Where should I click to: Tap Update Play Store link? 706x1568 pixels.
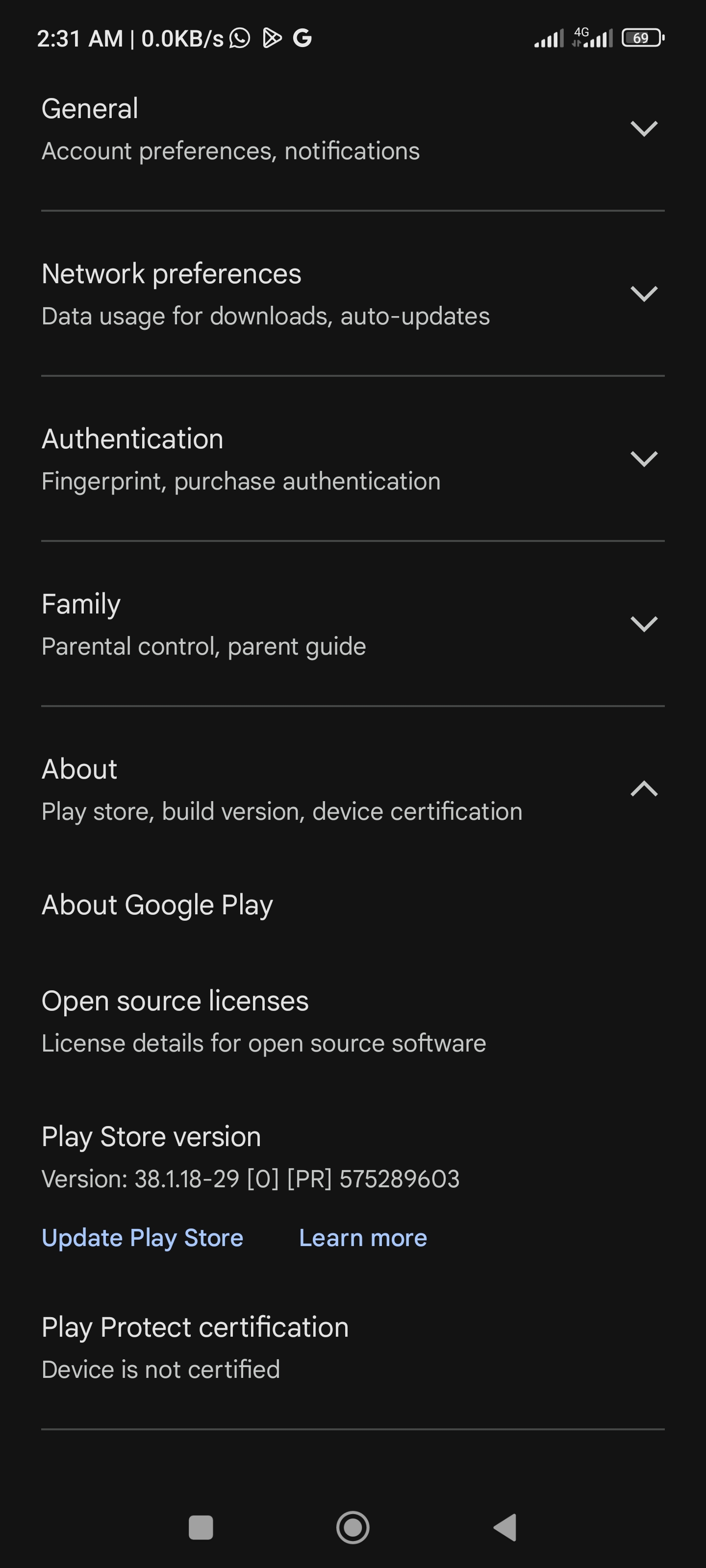point(143,1238)
